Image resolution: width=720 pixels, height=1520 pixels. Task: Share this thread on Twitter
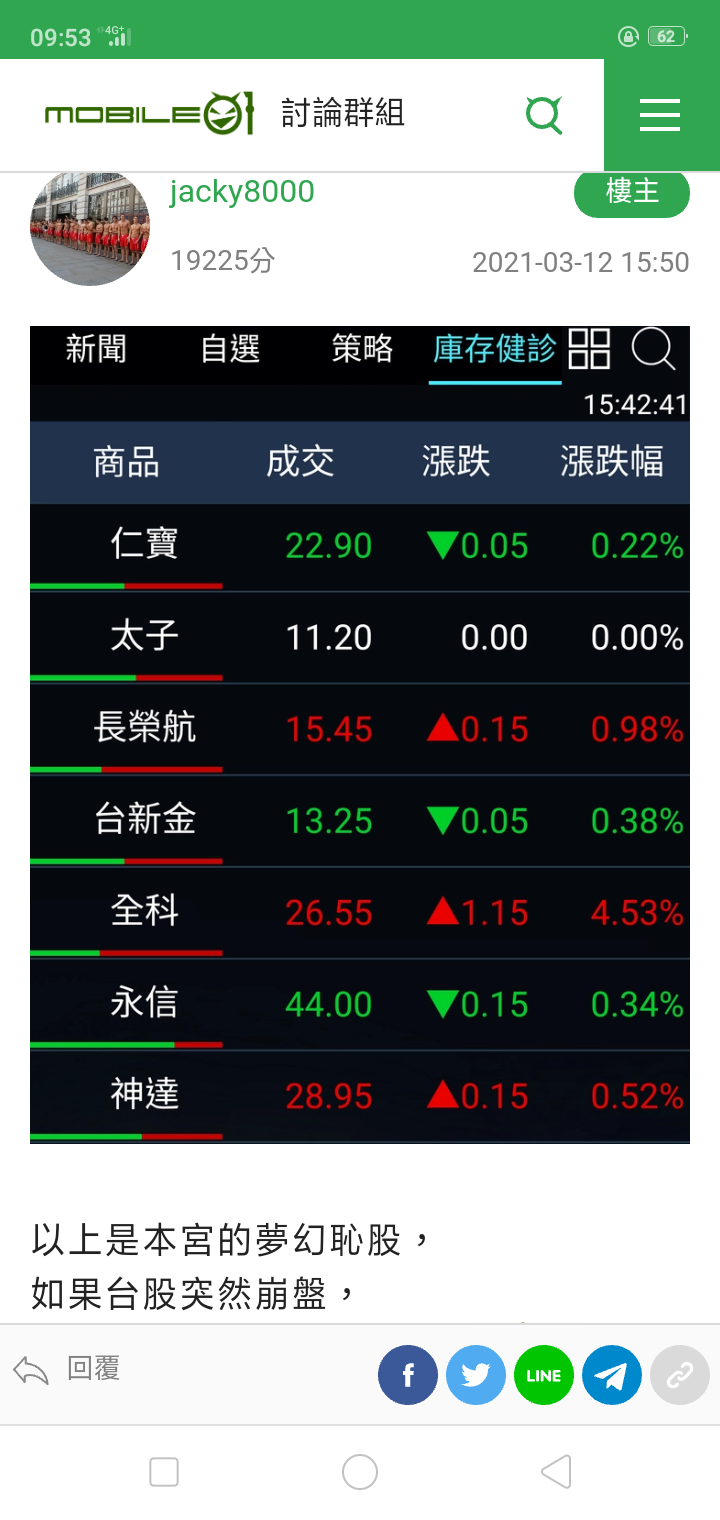[x=476, y=1376]
